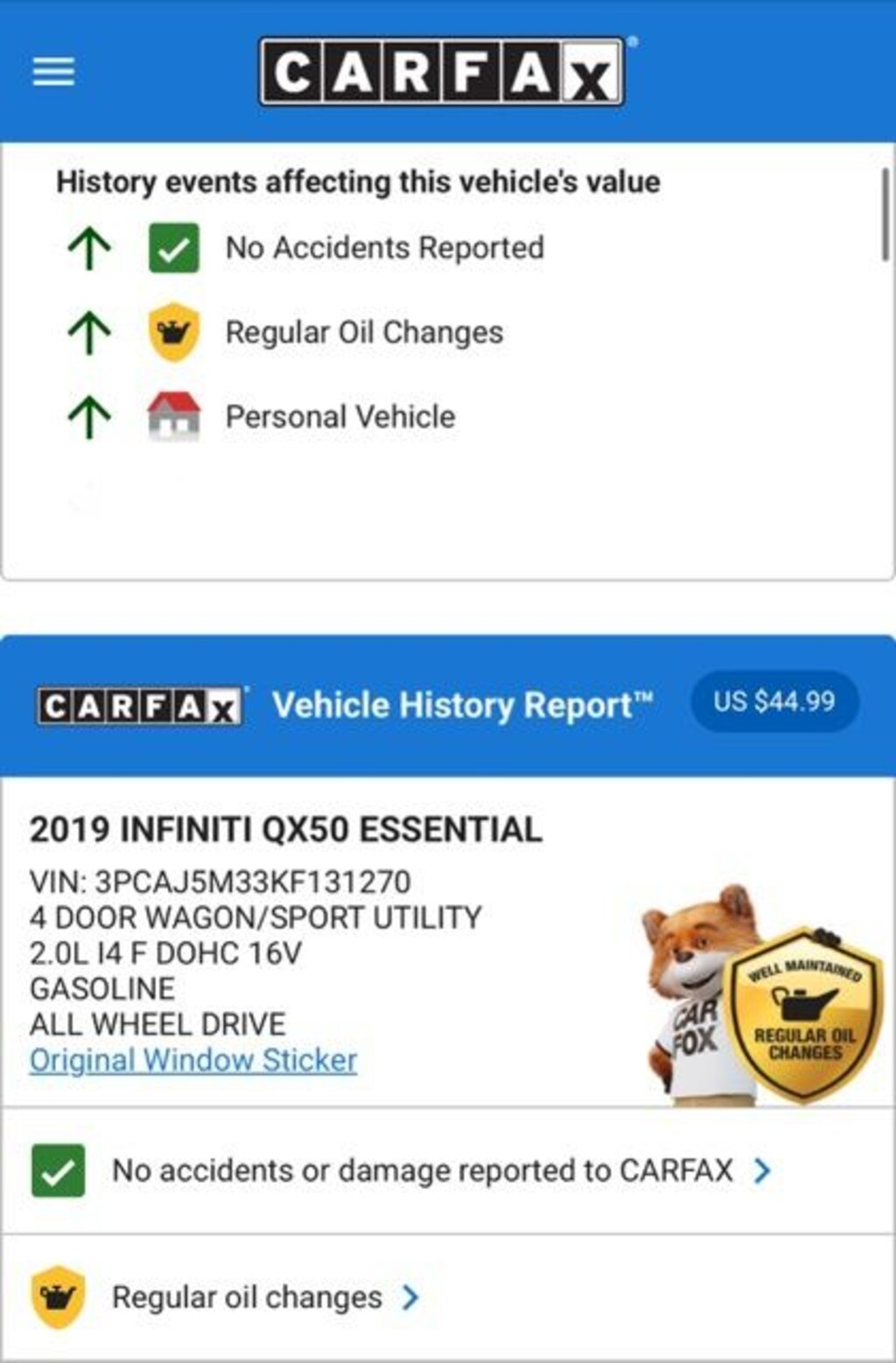Open the hamburger menu
The width and height of the screenshot is (896, 1363).
[x=53, y=72]
